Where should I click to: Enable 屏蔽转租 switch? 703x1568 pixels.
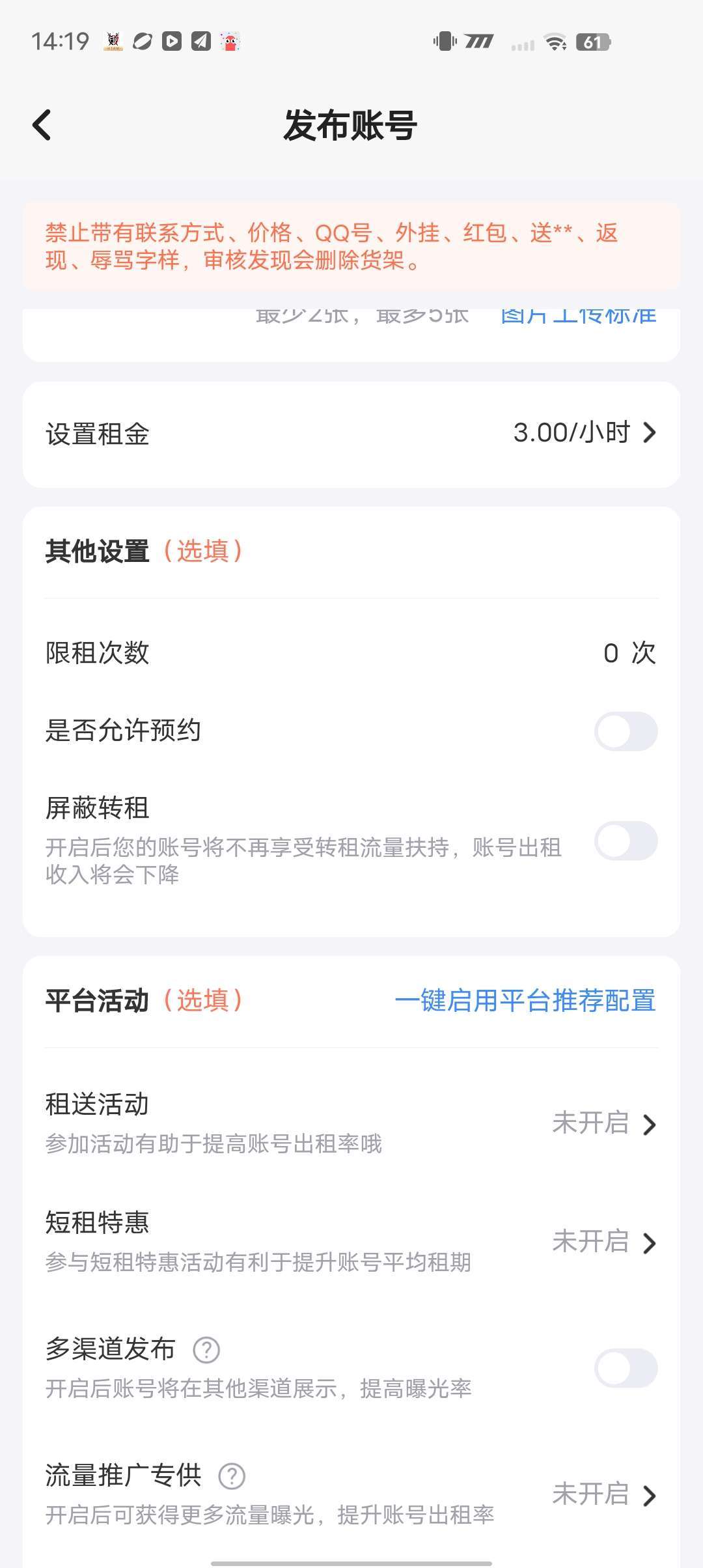pos(626,841)
